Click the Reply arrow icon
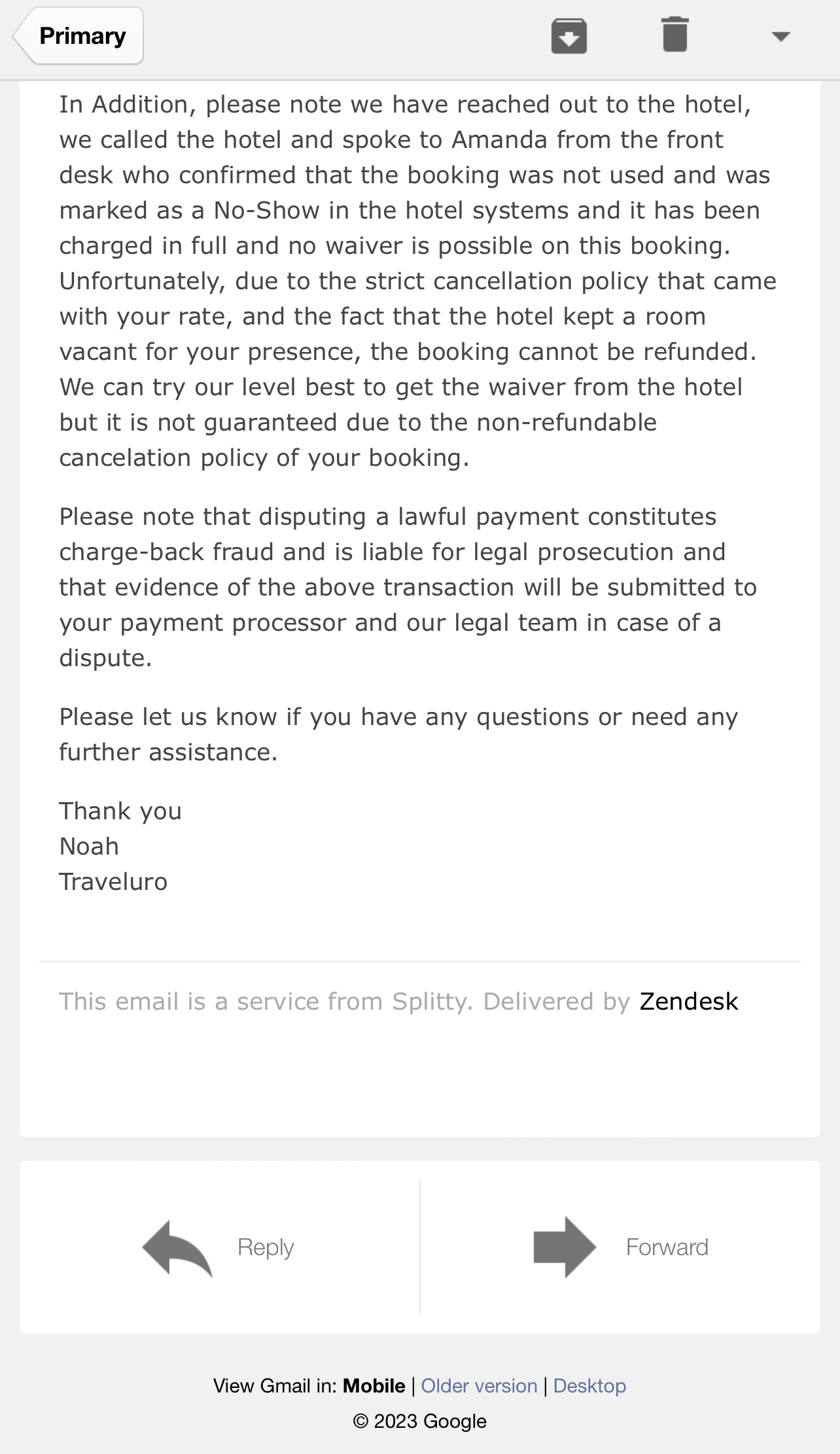This screenshot has height=1454, width=840. point(177,1247)
